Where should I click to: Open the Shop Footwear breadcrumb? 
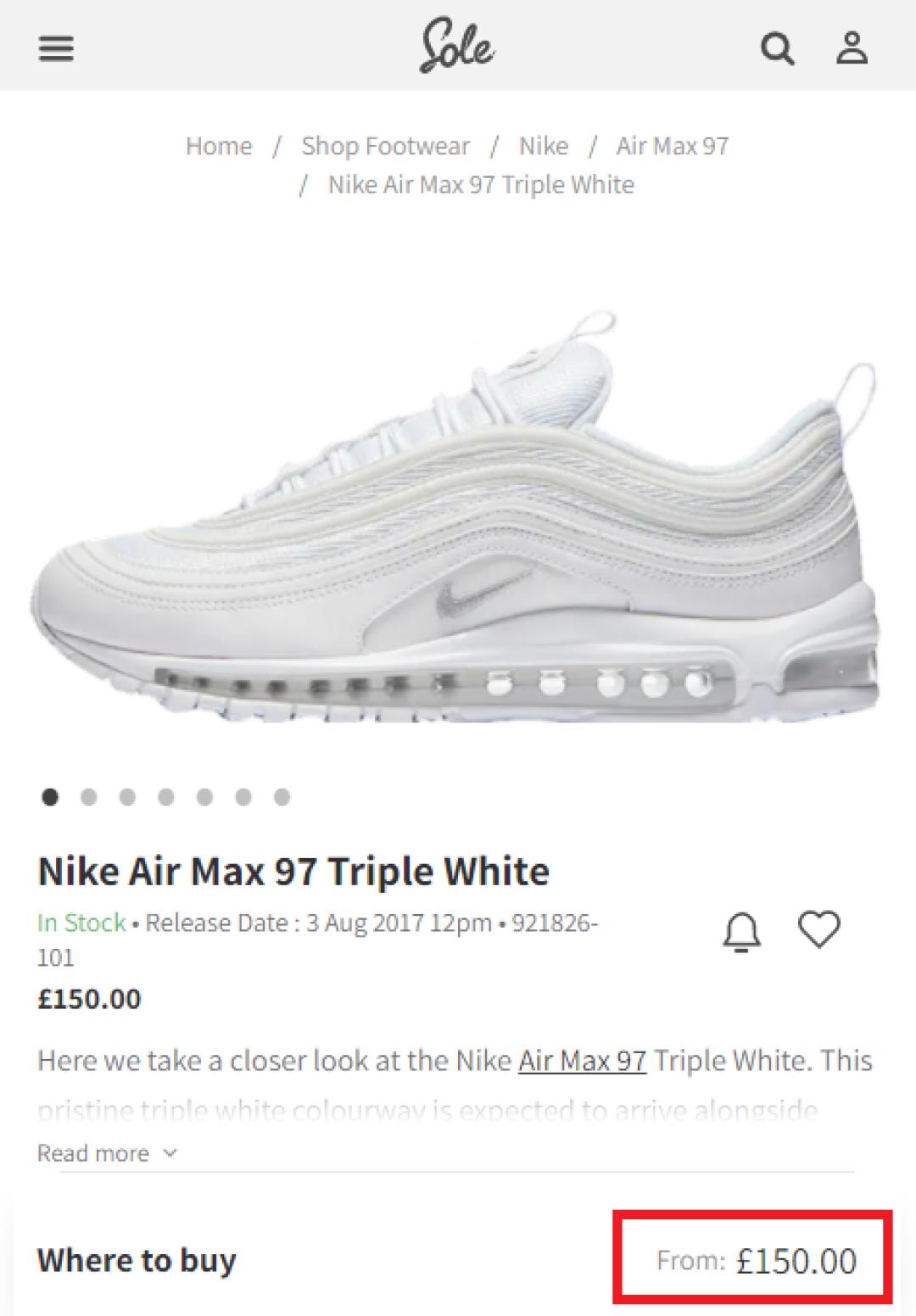click(x=385, y=146)
